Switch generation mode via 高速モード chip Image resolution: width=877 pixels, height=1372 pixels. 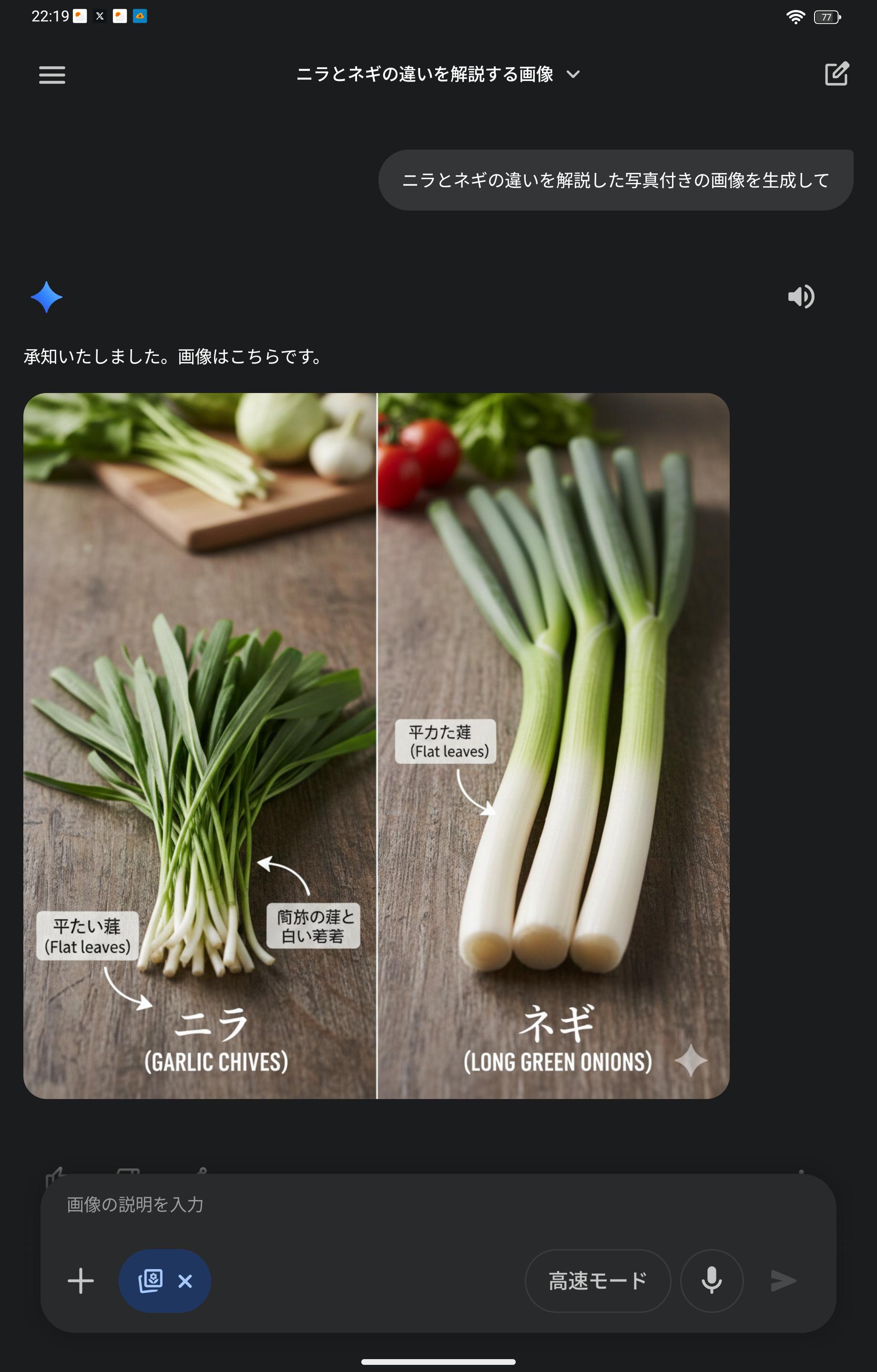tap(598, 1281)
